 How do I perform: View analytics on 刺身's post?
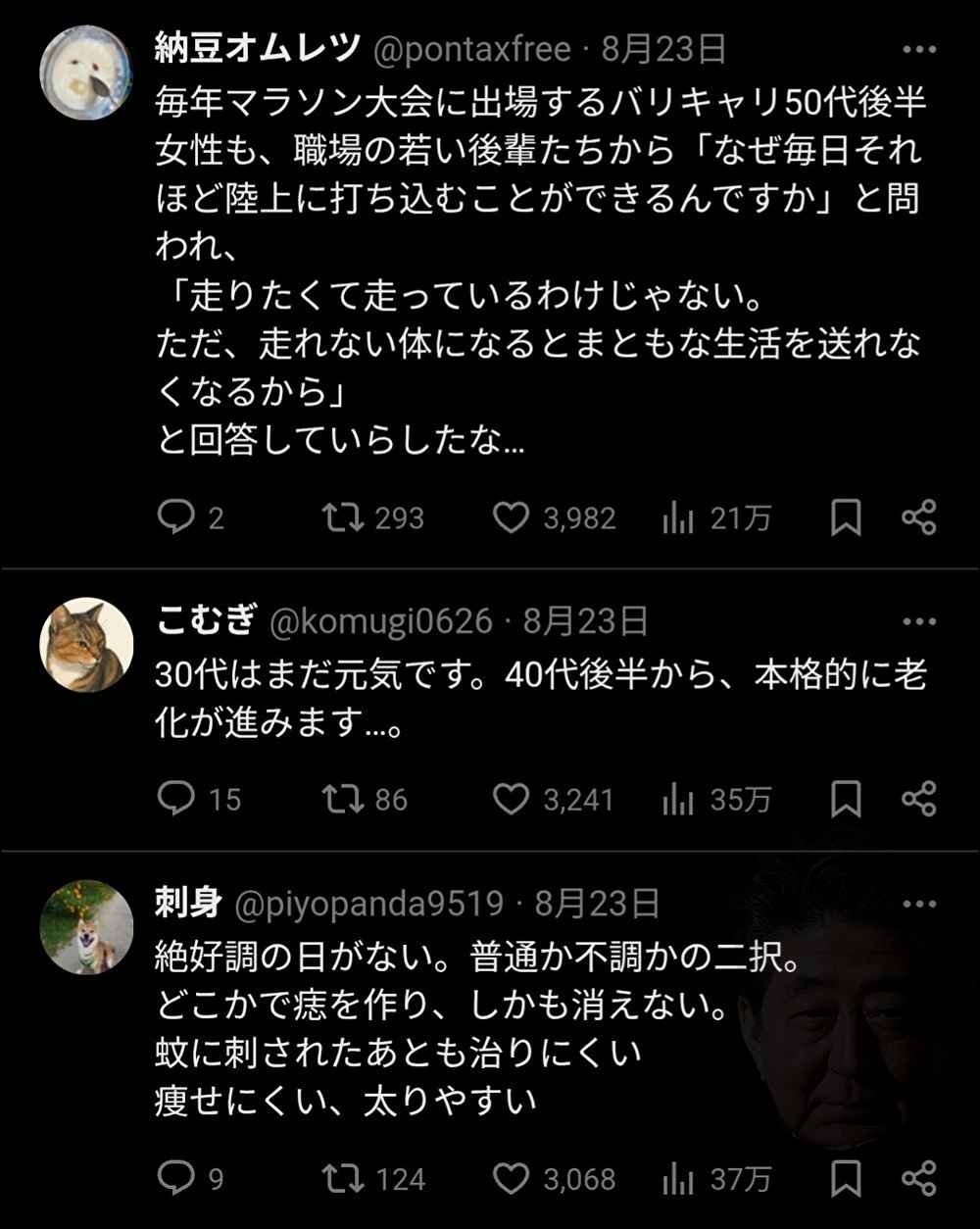click(678, 1178)
